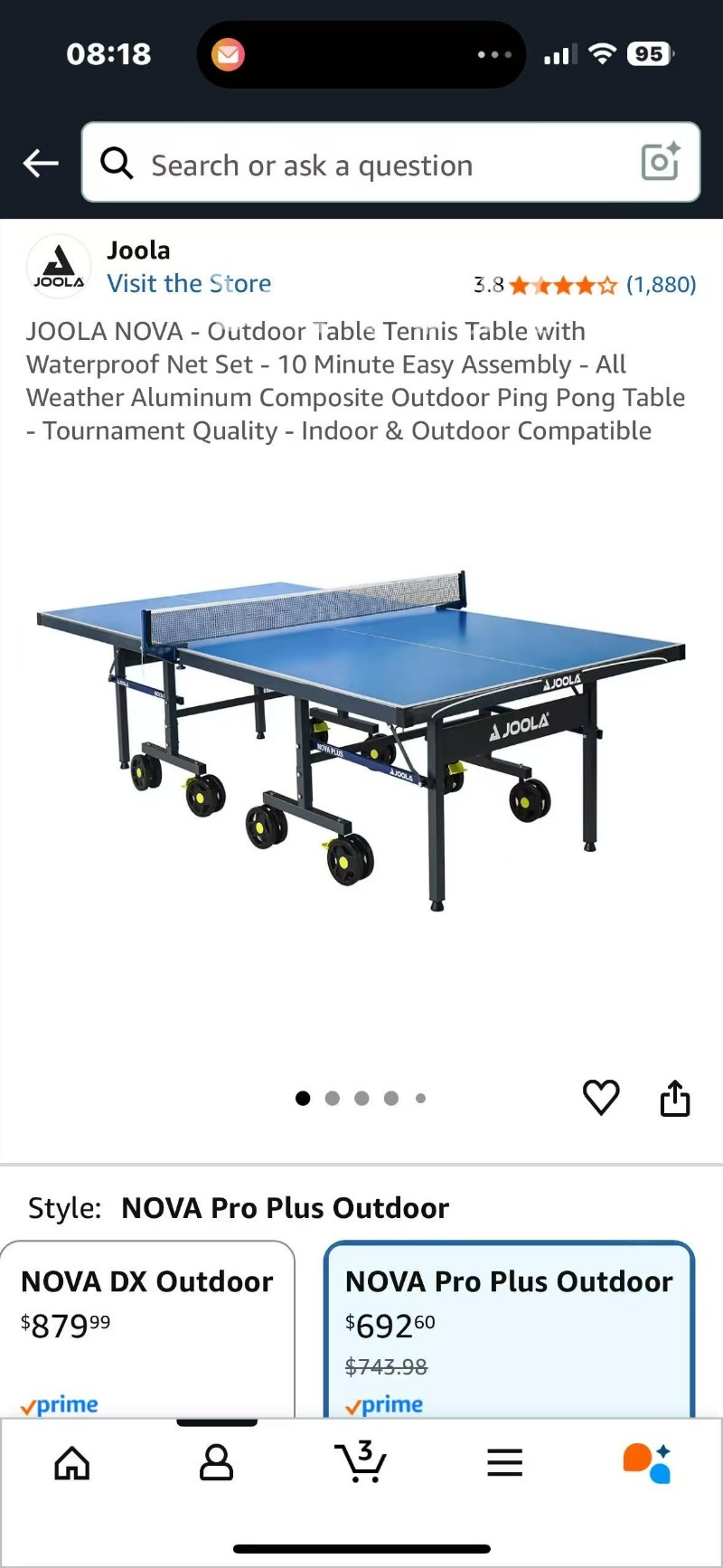The image size is (723, 1568).
Task: Open the 1,880 ratings reviews
Action: 661,285
